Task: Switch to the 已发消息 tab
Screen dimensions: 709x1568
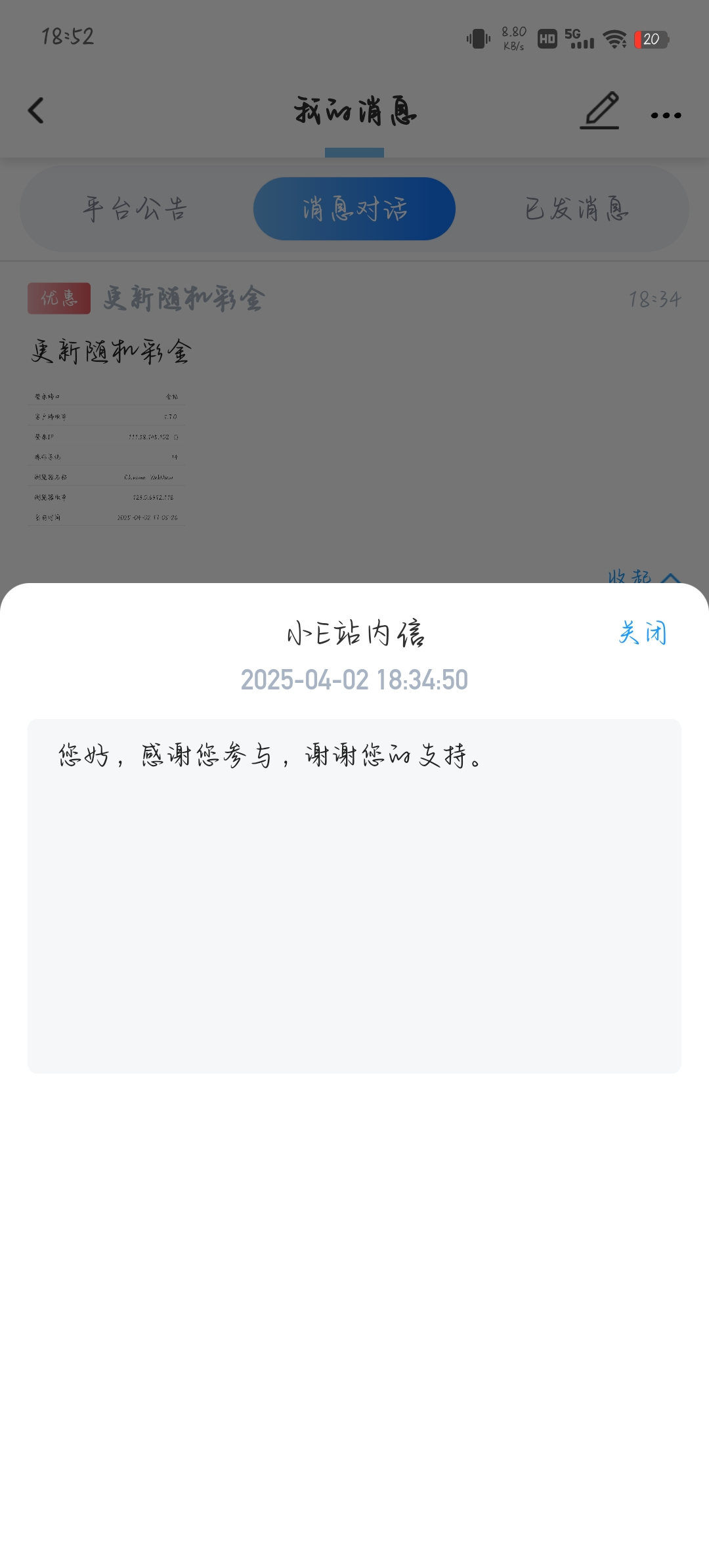Action: pyautogui.click(x=576, y=209)
